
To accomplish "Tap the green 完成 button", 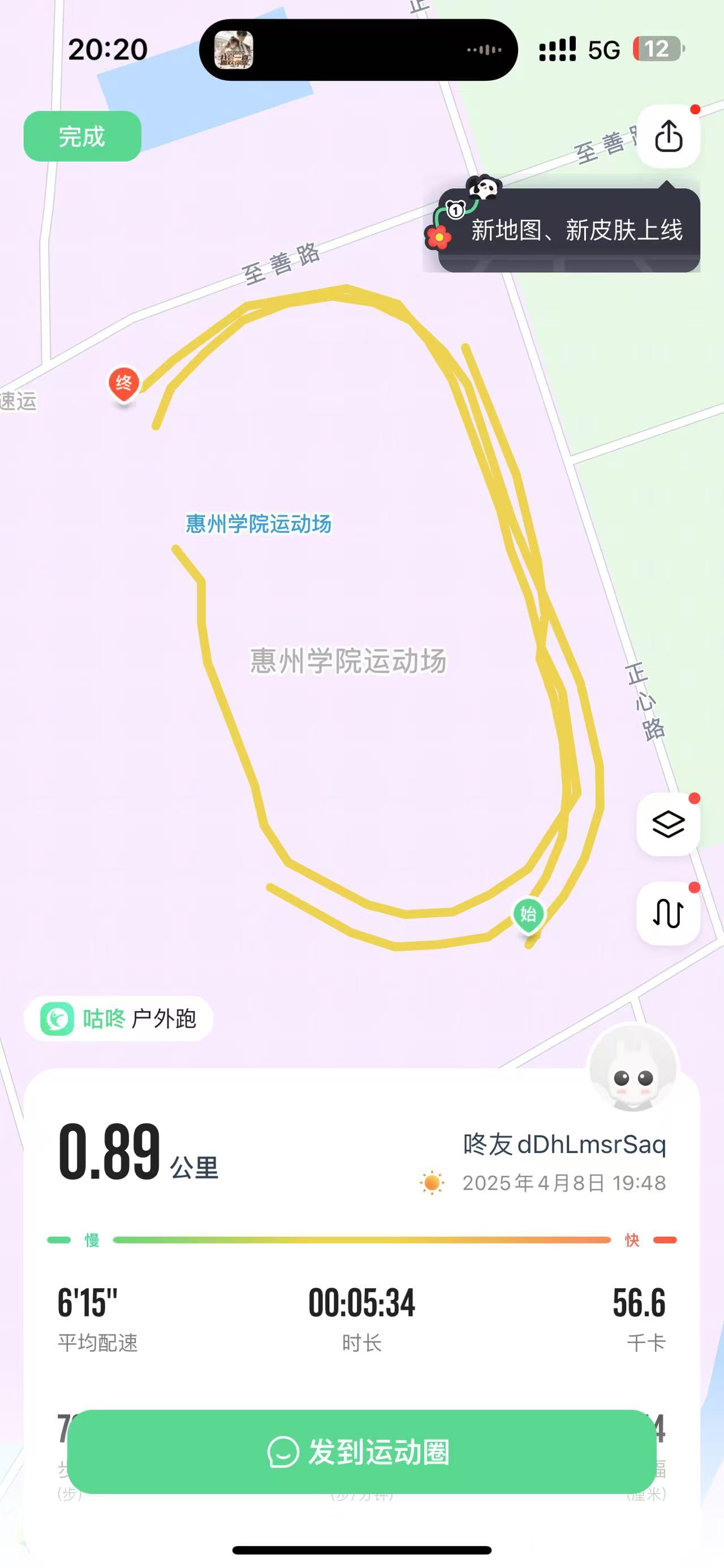I will pyautogui.click(x=82, y=136).
